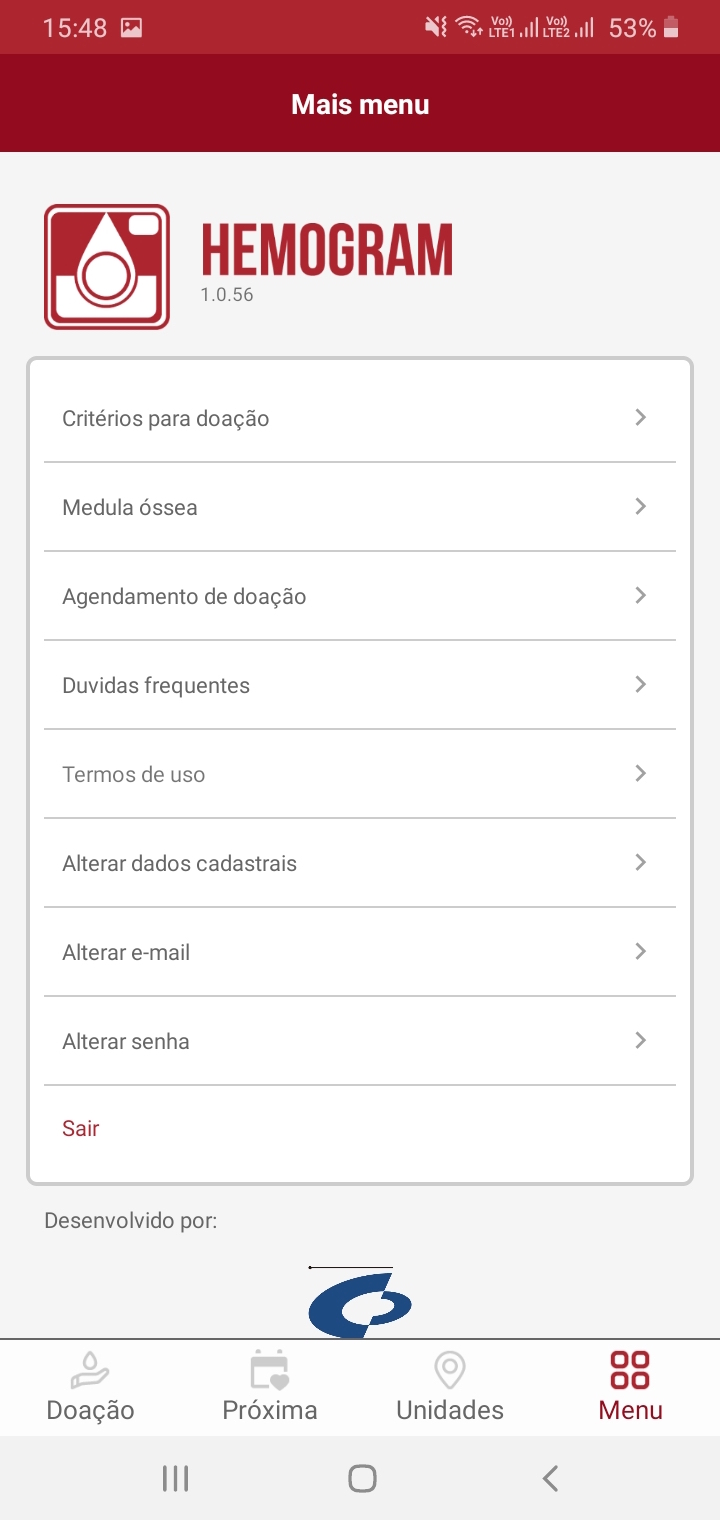Tap the HEMOGRAM camera-drop logo

tap(107, 267)
